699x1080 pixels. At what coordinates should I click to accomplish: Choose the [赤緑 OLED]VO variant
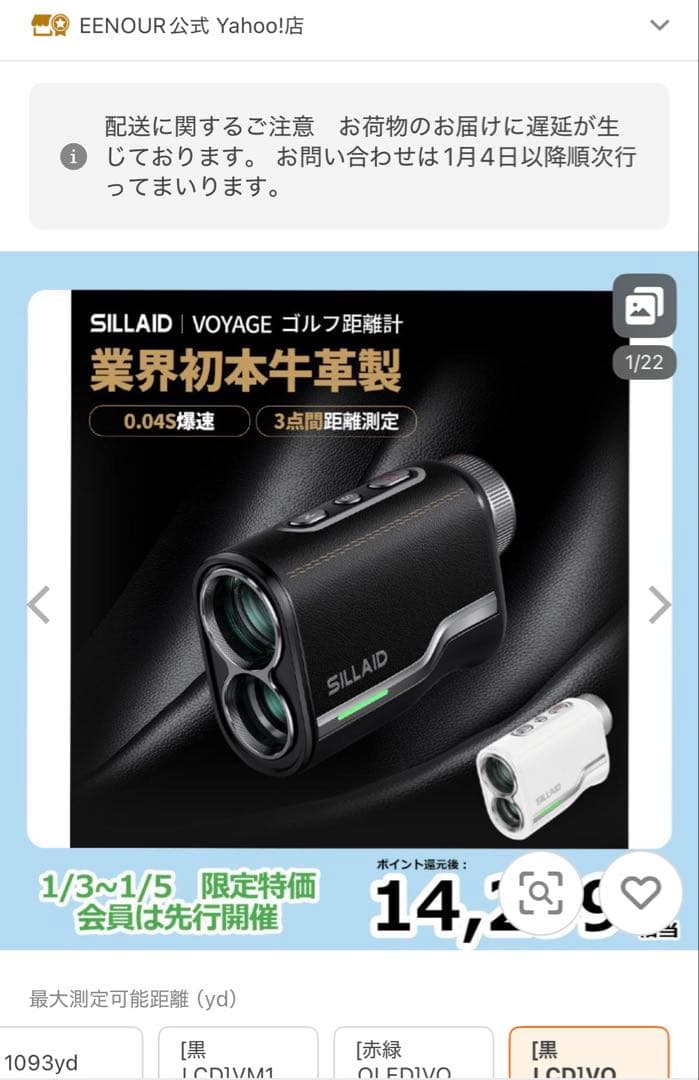413,1055
